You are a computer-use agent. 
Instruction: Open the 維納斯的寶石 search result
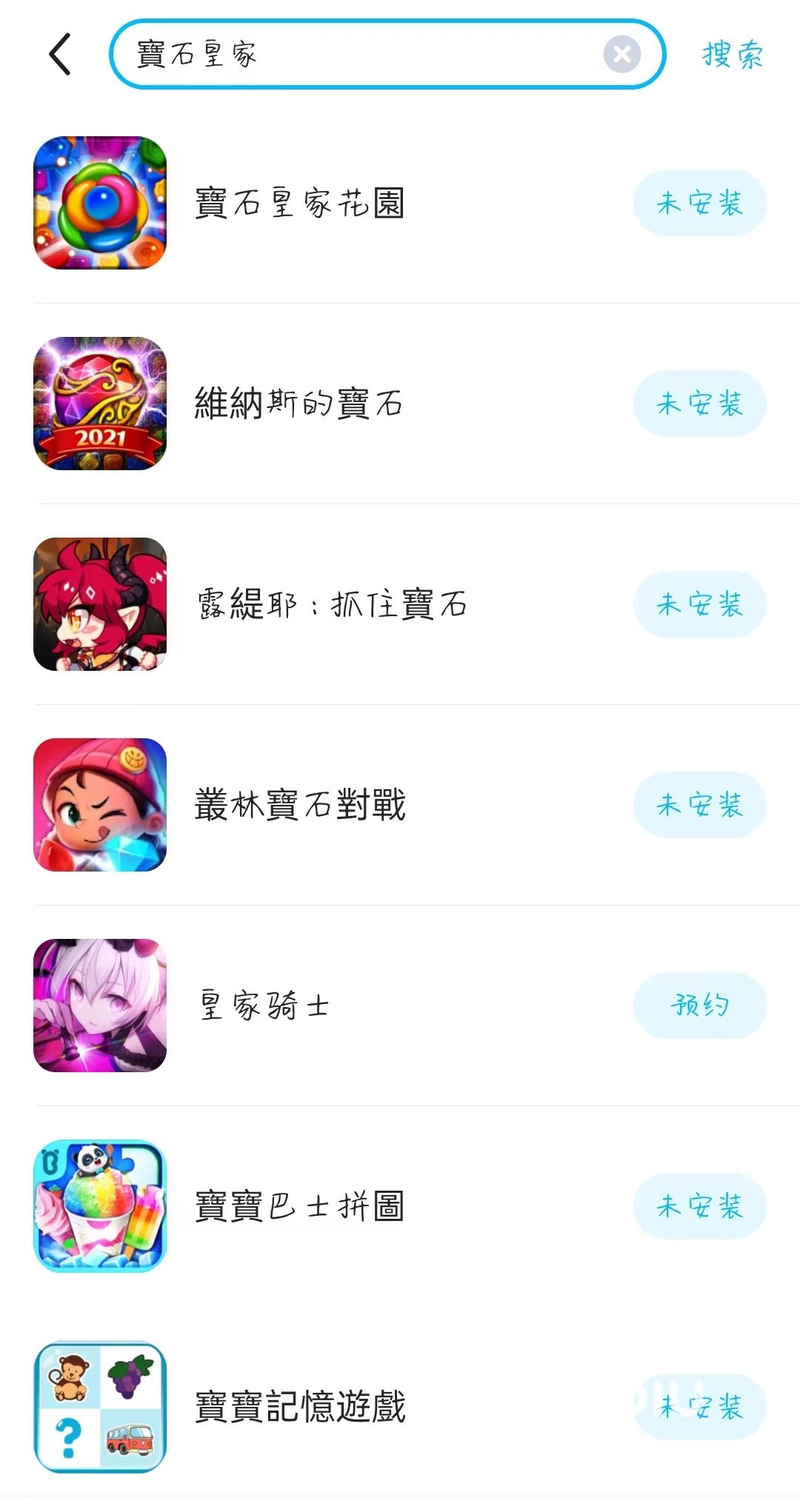pyautogui.click(x=298, y=404)
